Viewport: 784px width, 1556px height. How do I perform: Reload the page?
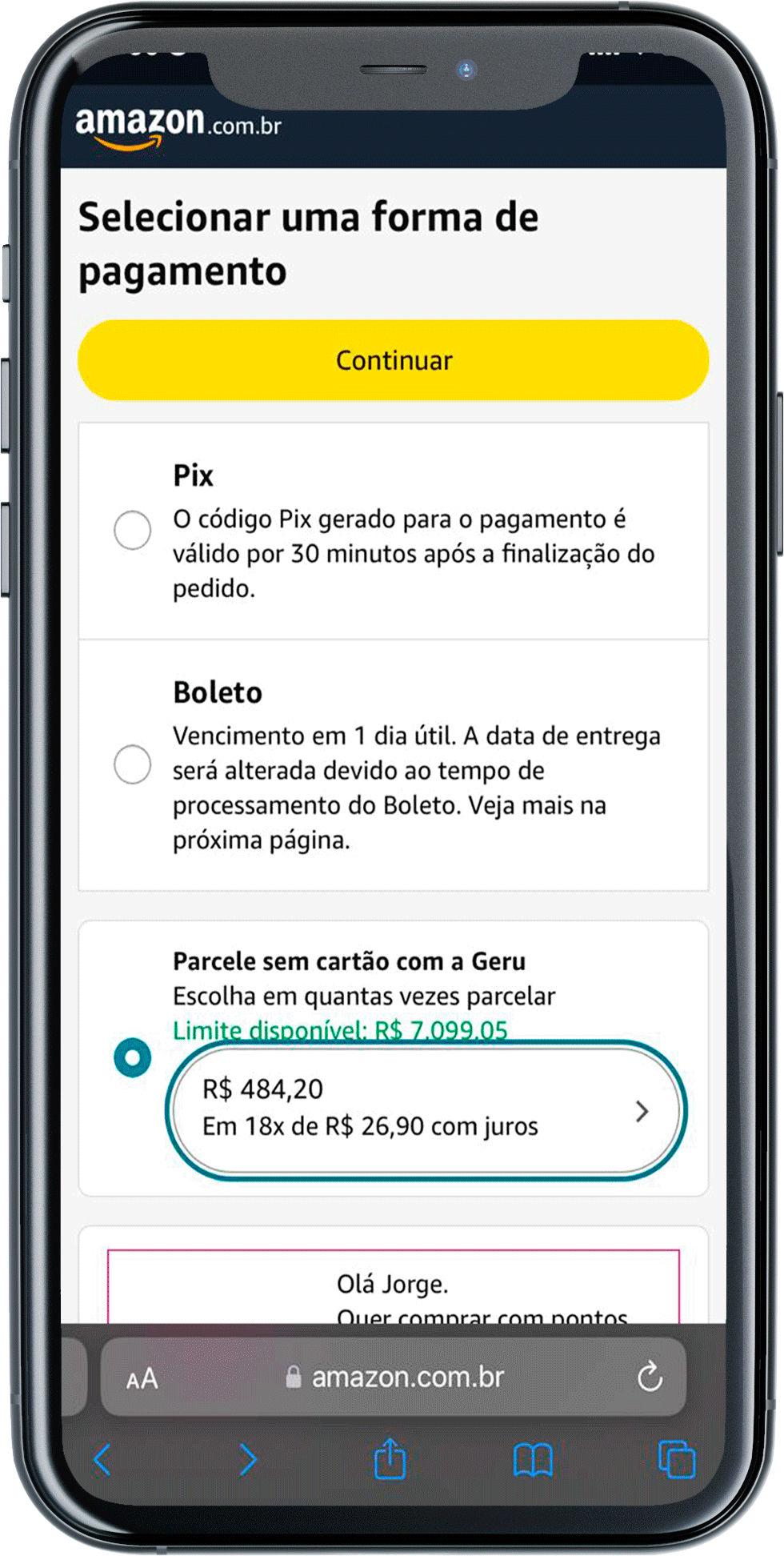pos(650,1378)
